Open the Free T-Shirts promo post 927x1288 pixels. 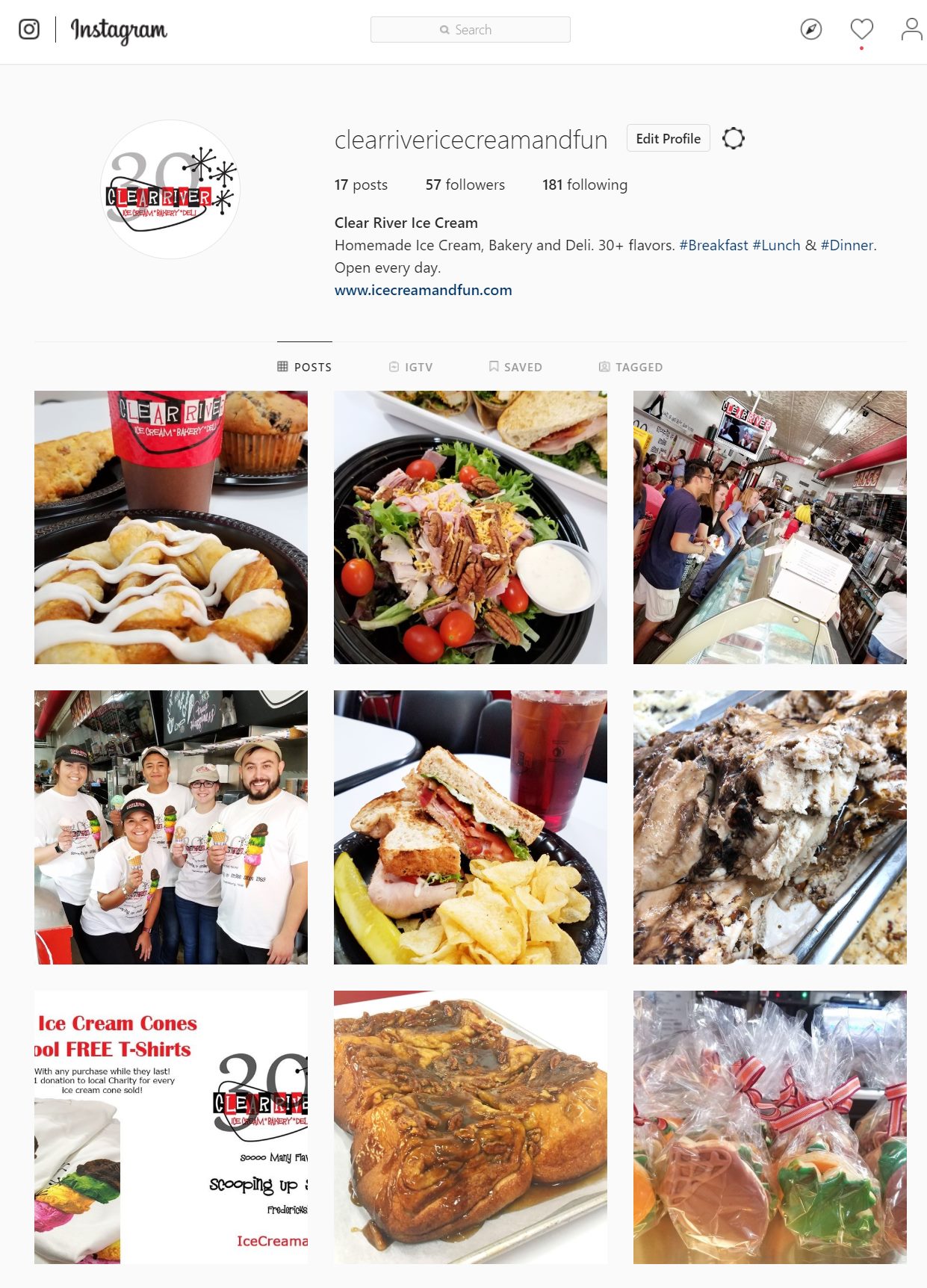pyautogui.click(x=170, y=1127)
